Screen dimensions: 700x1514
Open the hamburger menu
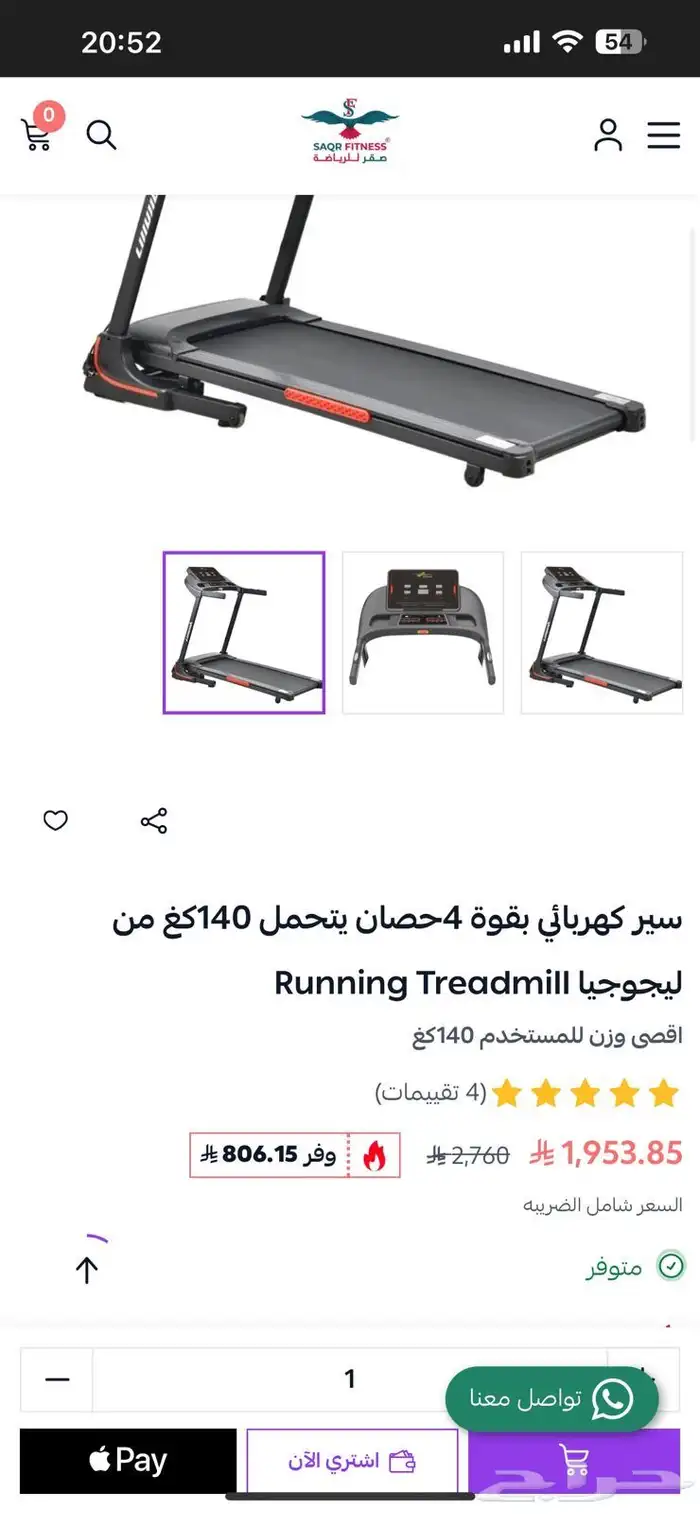pos(663,134)
